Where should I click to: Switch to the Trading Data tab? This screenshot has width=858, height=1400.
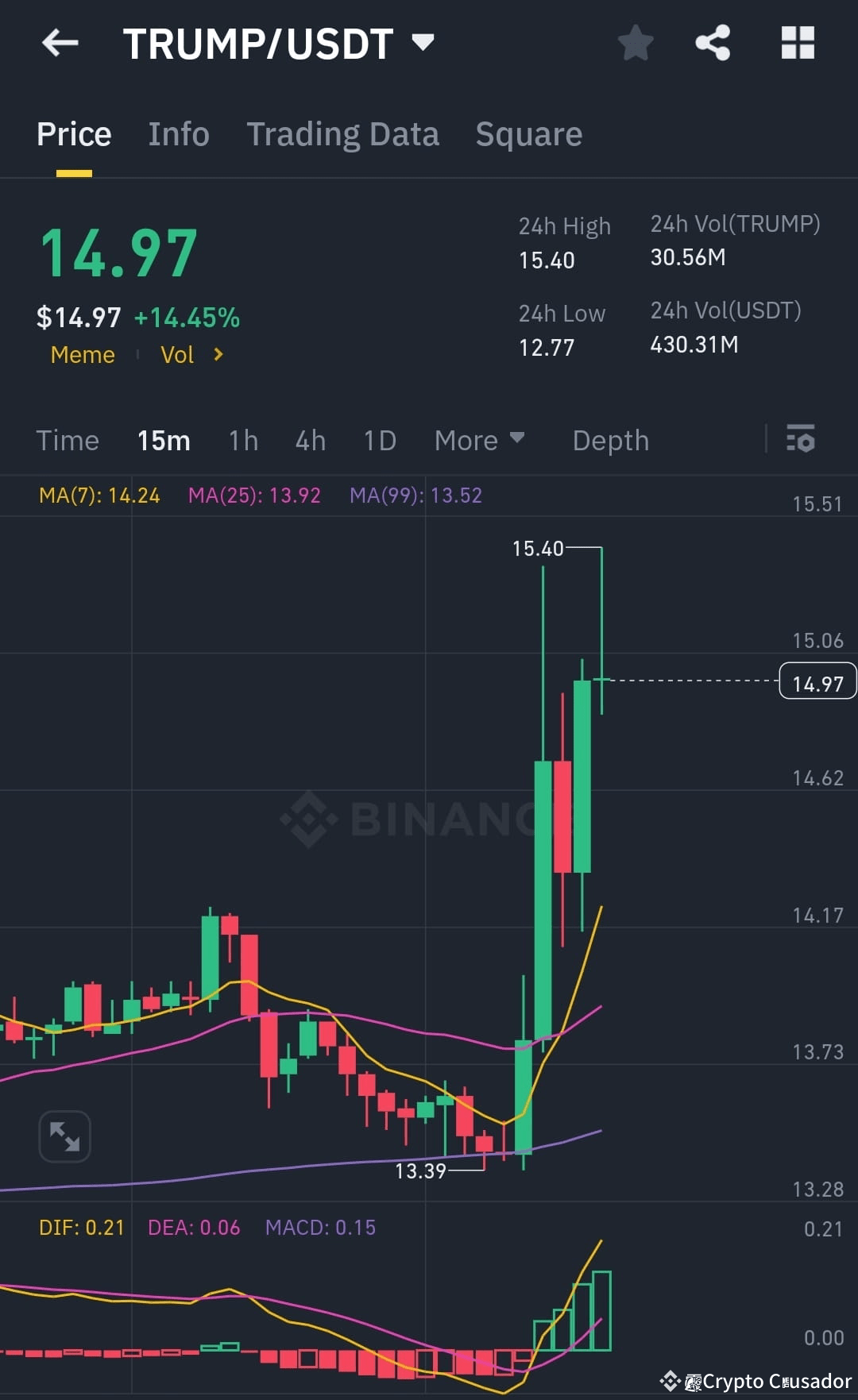(343, 133)
